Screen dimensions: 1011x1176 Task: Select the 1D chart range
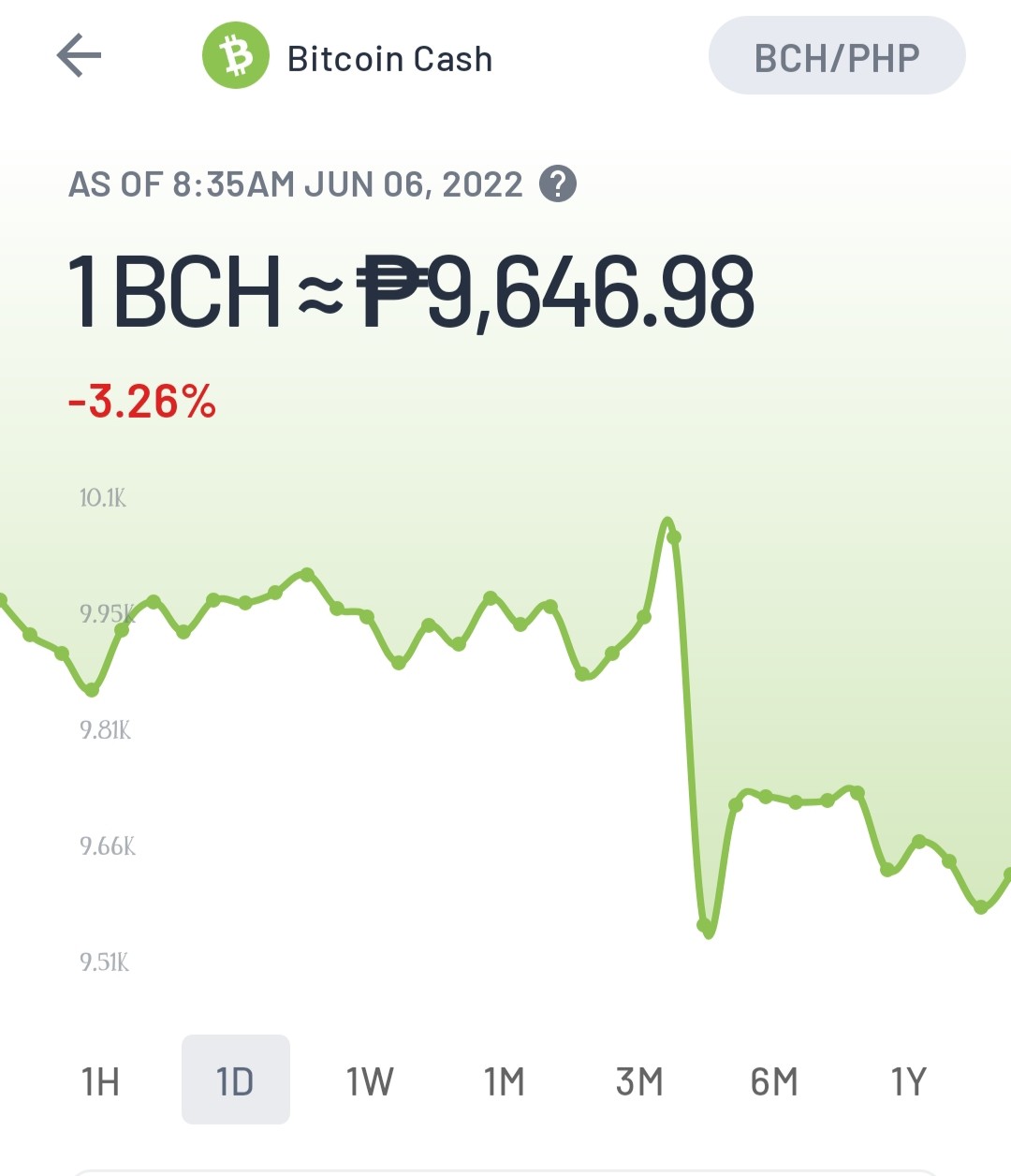[235, 1080]
